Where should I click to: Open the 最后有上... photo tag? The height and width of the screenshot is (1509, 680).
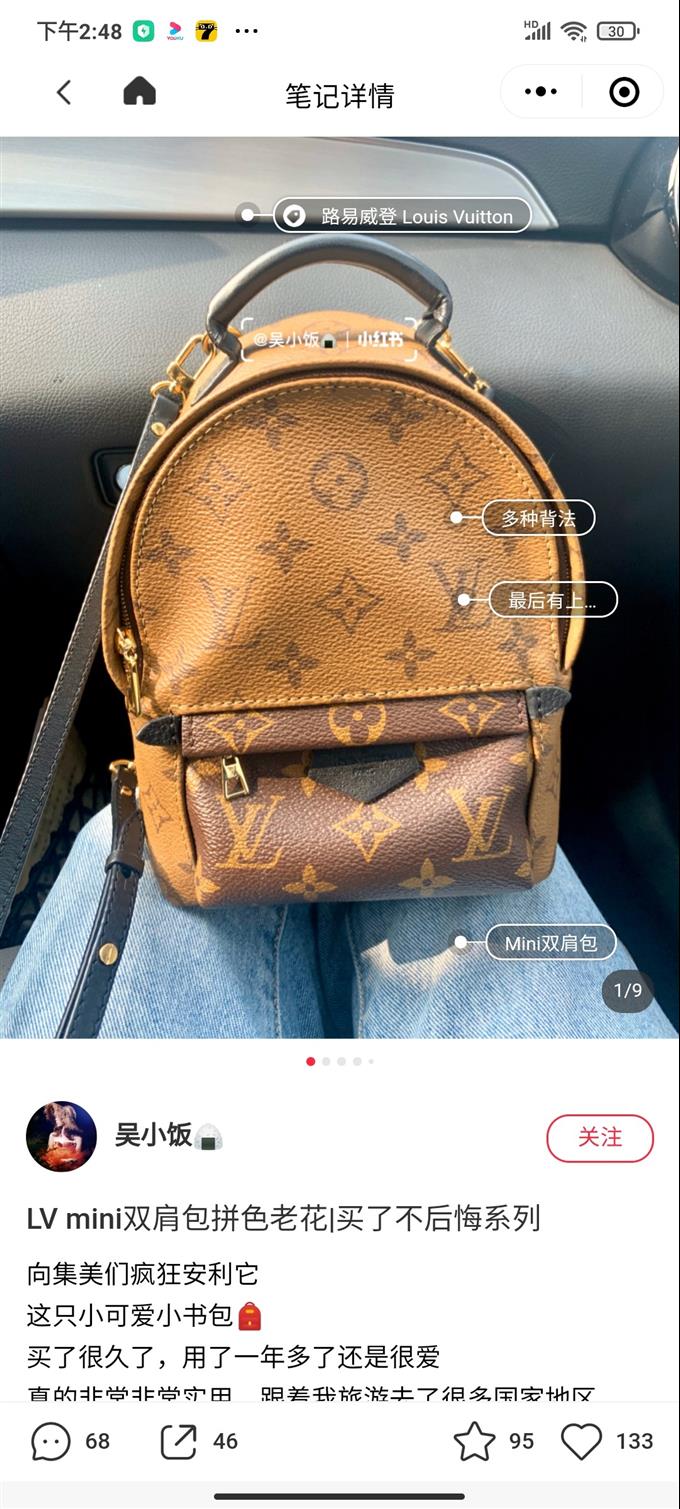(x=552, y=600)
